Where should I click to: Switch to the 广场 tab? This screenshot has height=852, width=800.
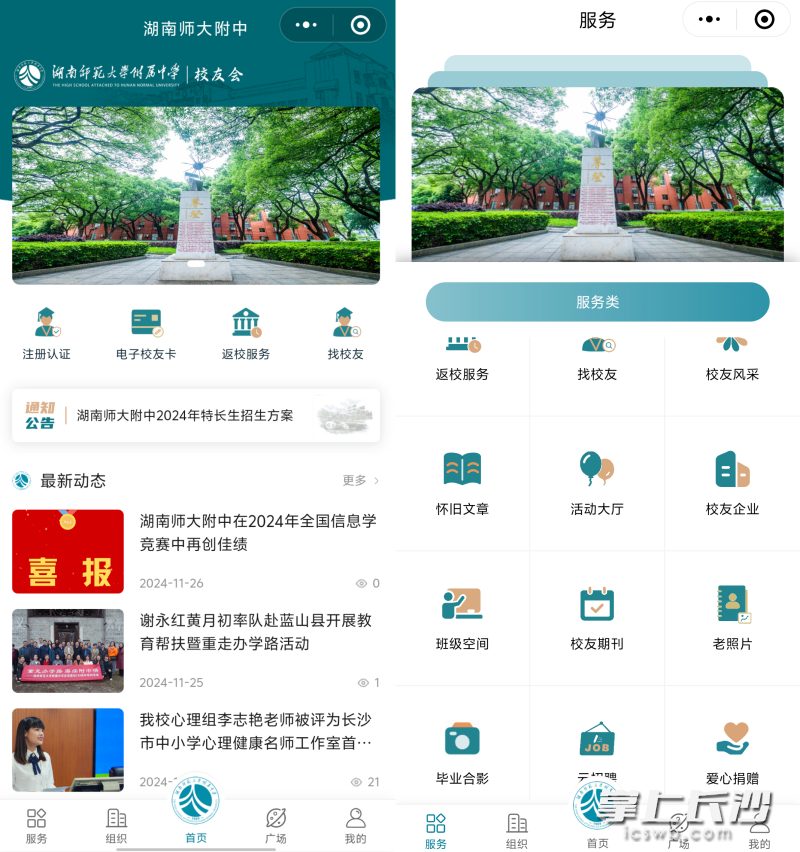click(x=275, y=825)
